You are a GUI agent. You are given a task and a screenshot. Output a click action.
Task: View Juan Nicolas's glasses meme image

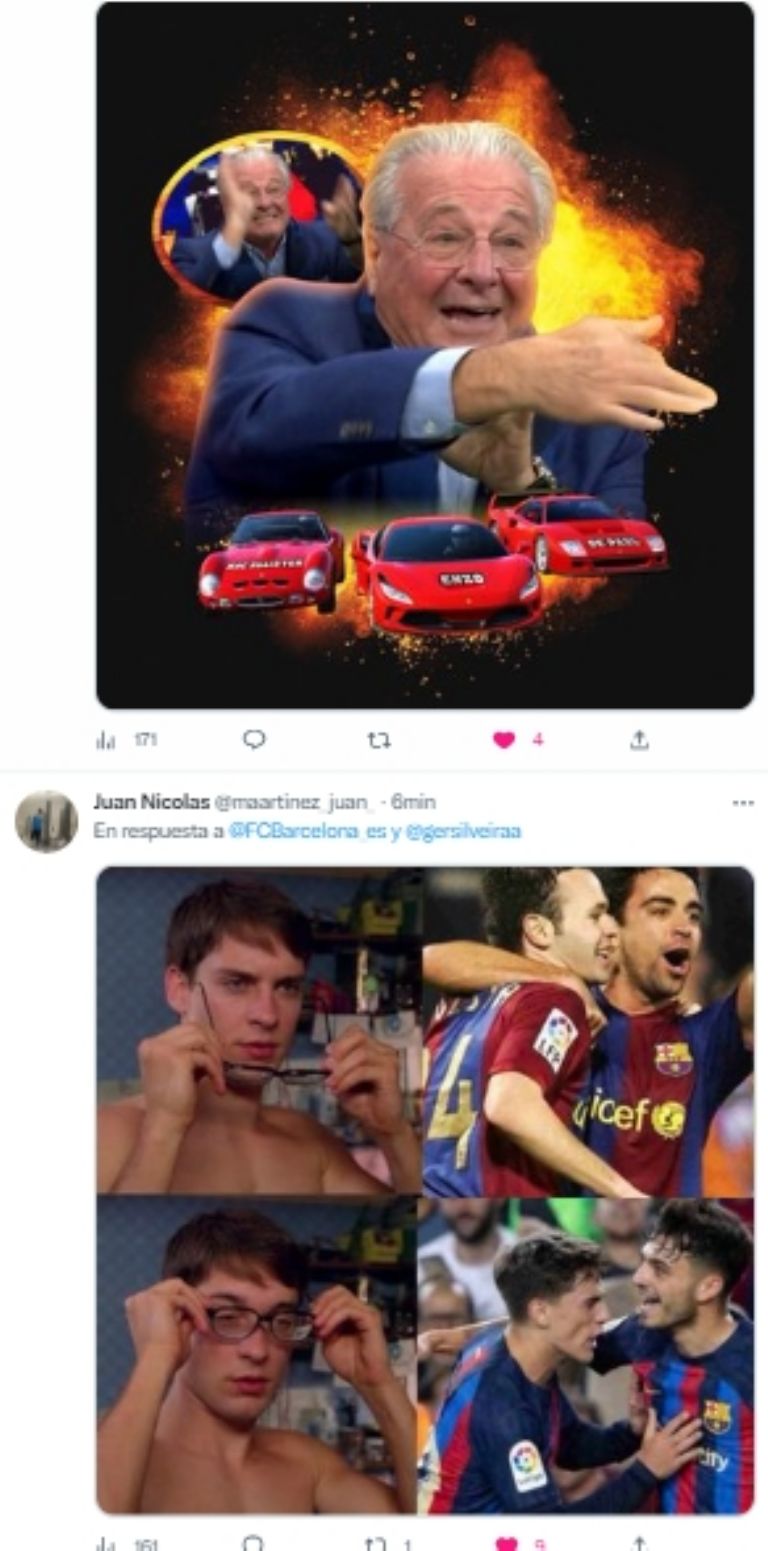pos(424,1189)
